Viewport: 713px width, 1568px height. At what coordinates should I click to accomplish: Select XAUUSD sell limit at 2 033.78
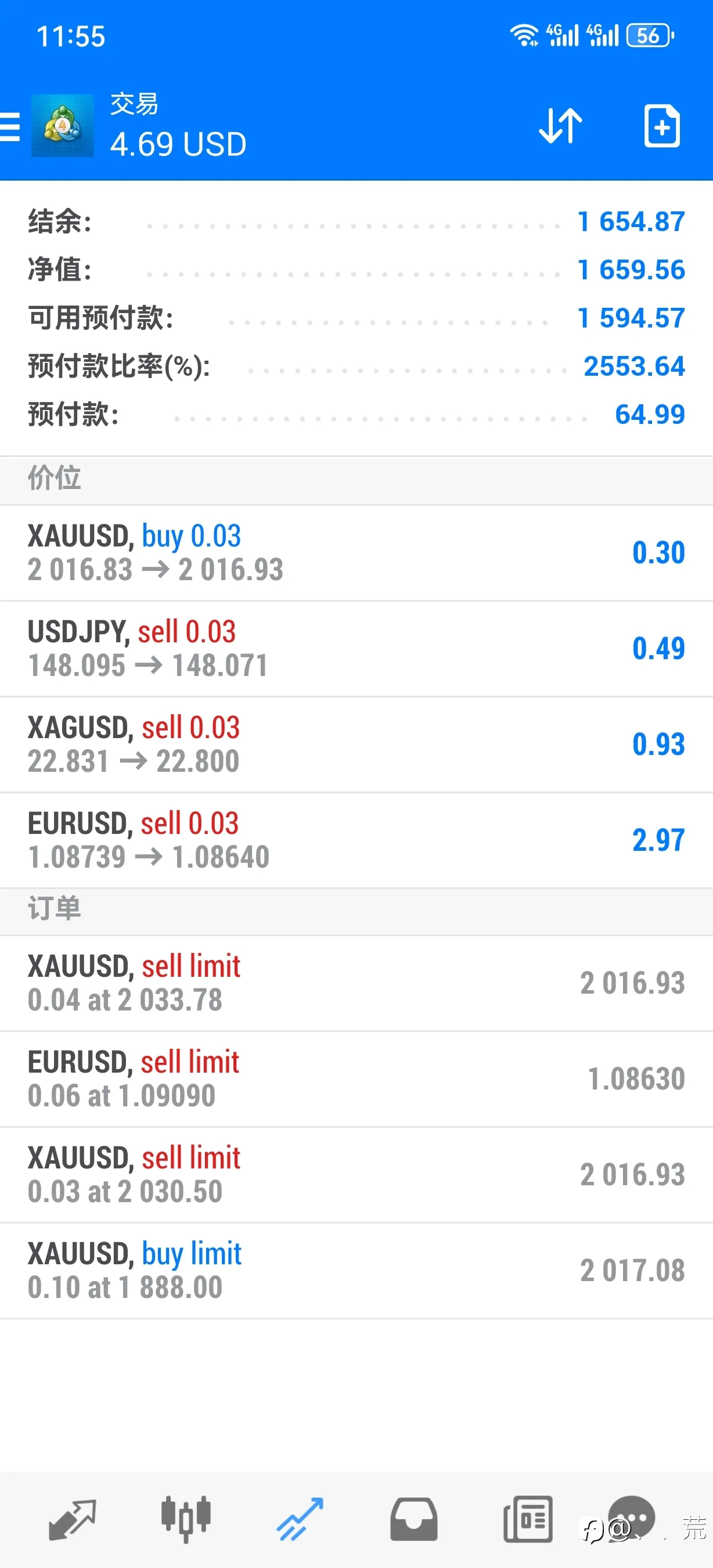point(356,983)
